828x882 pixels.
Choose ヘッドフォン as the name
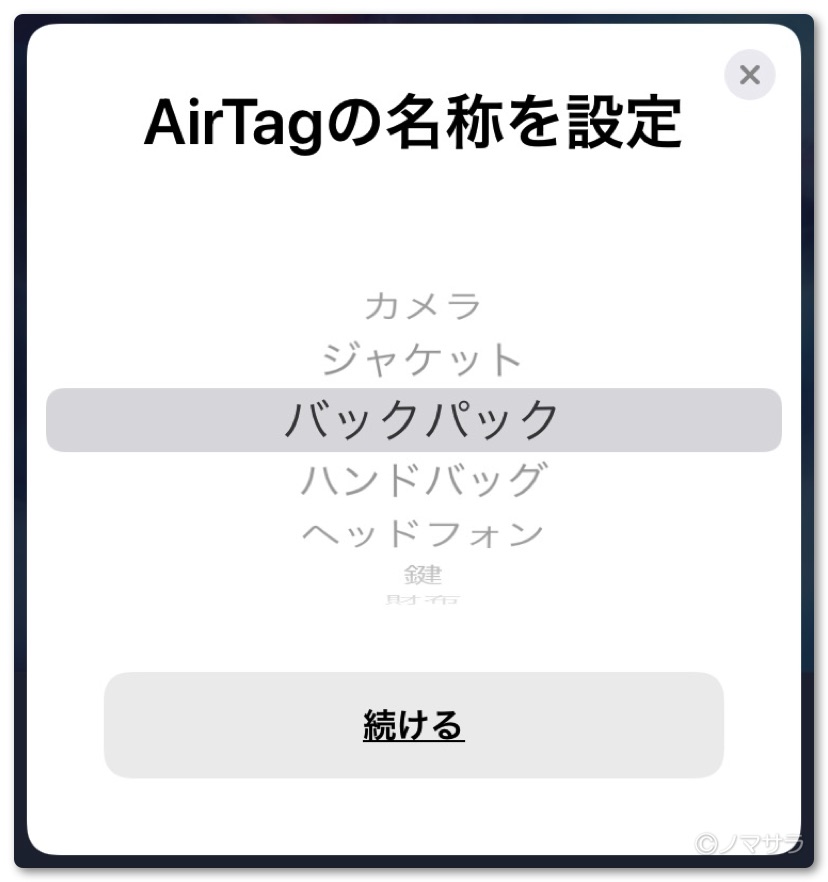pos(422,533)
